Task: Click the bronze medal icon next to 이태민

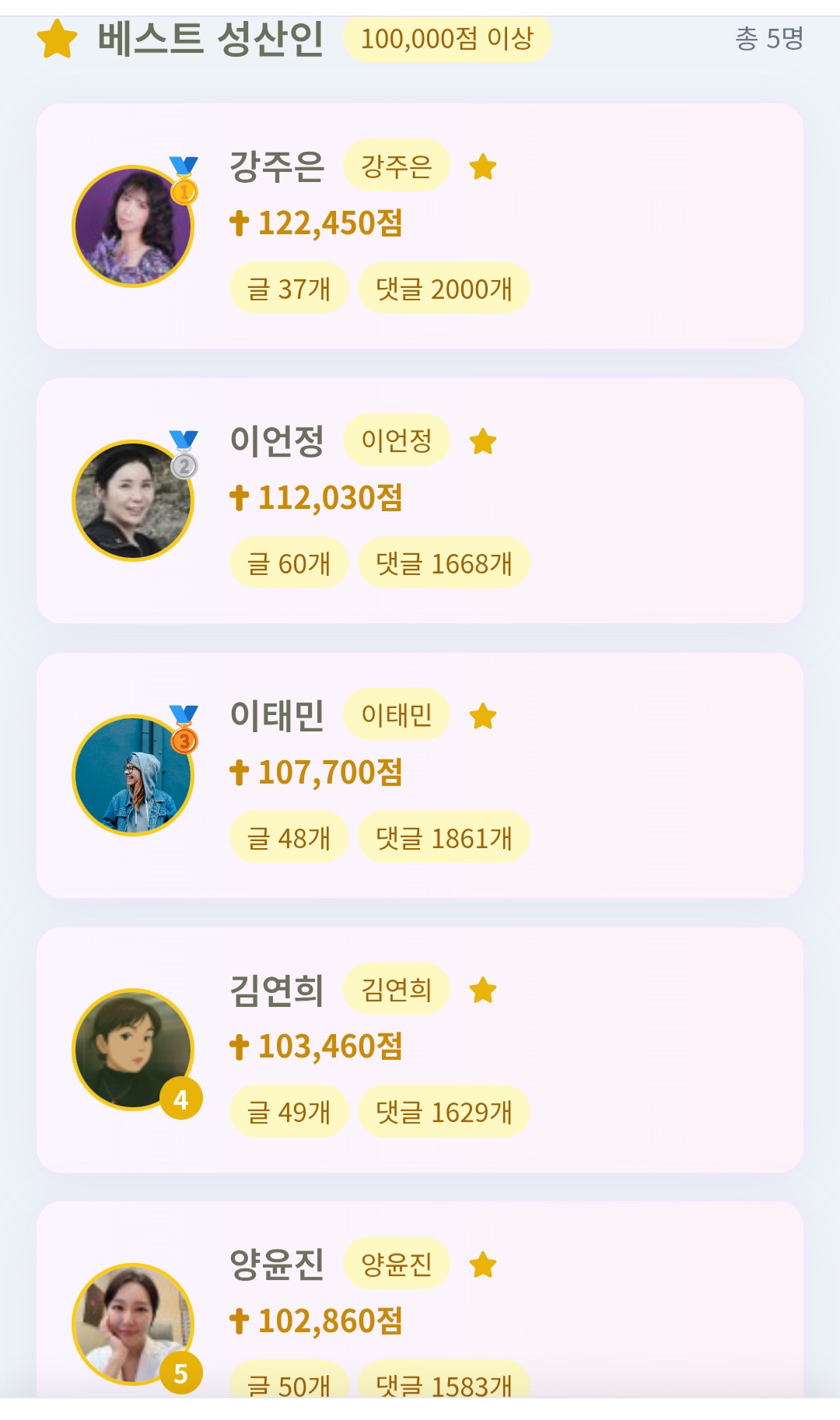Action: pyautogui.click(x=184, y=728)
